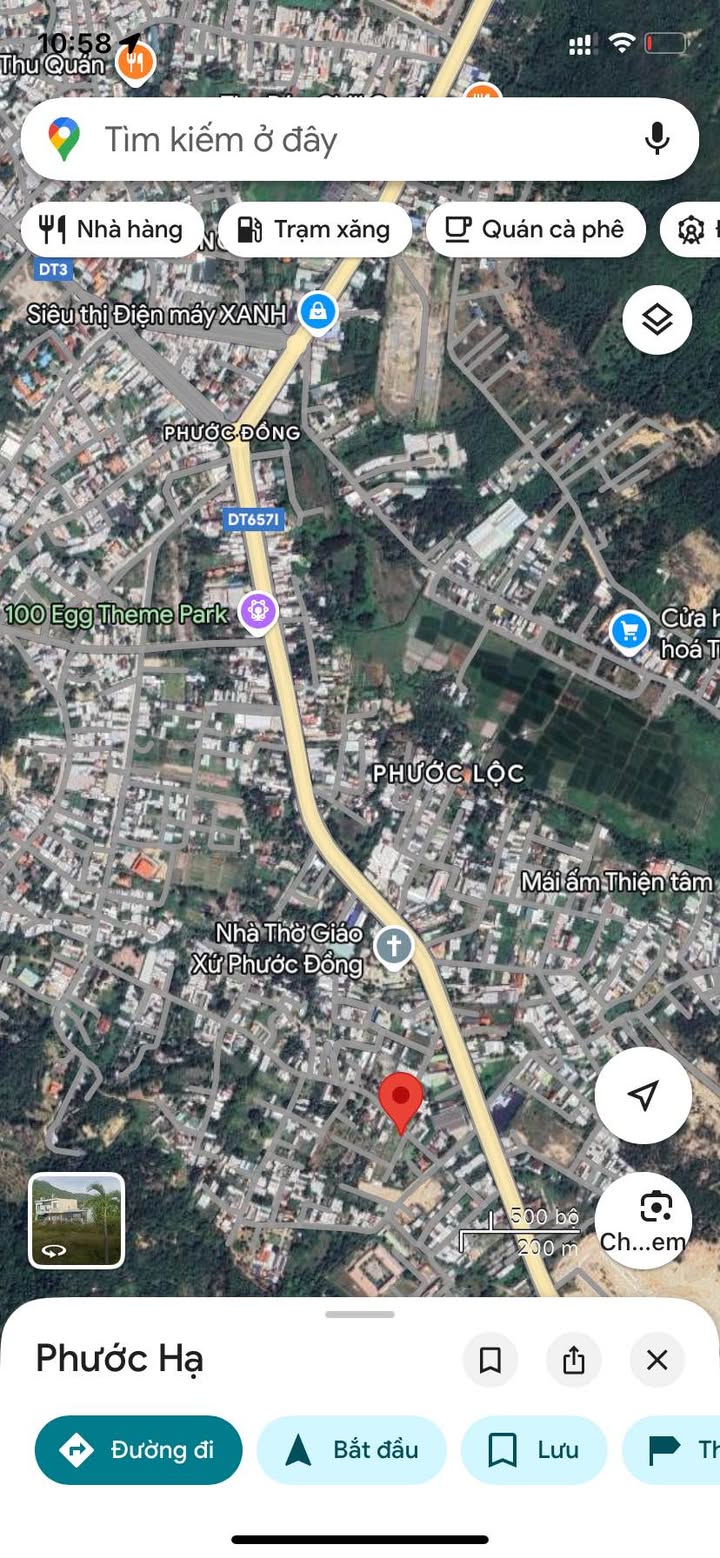The image size is (720, 1558).
Task: Open Nhà Thờ Giáo Xứ Phước Đồng marker
Action: point(393,946)
